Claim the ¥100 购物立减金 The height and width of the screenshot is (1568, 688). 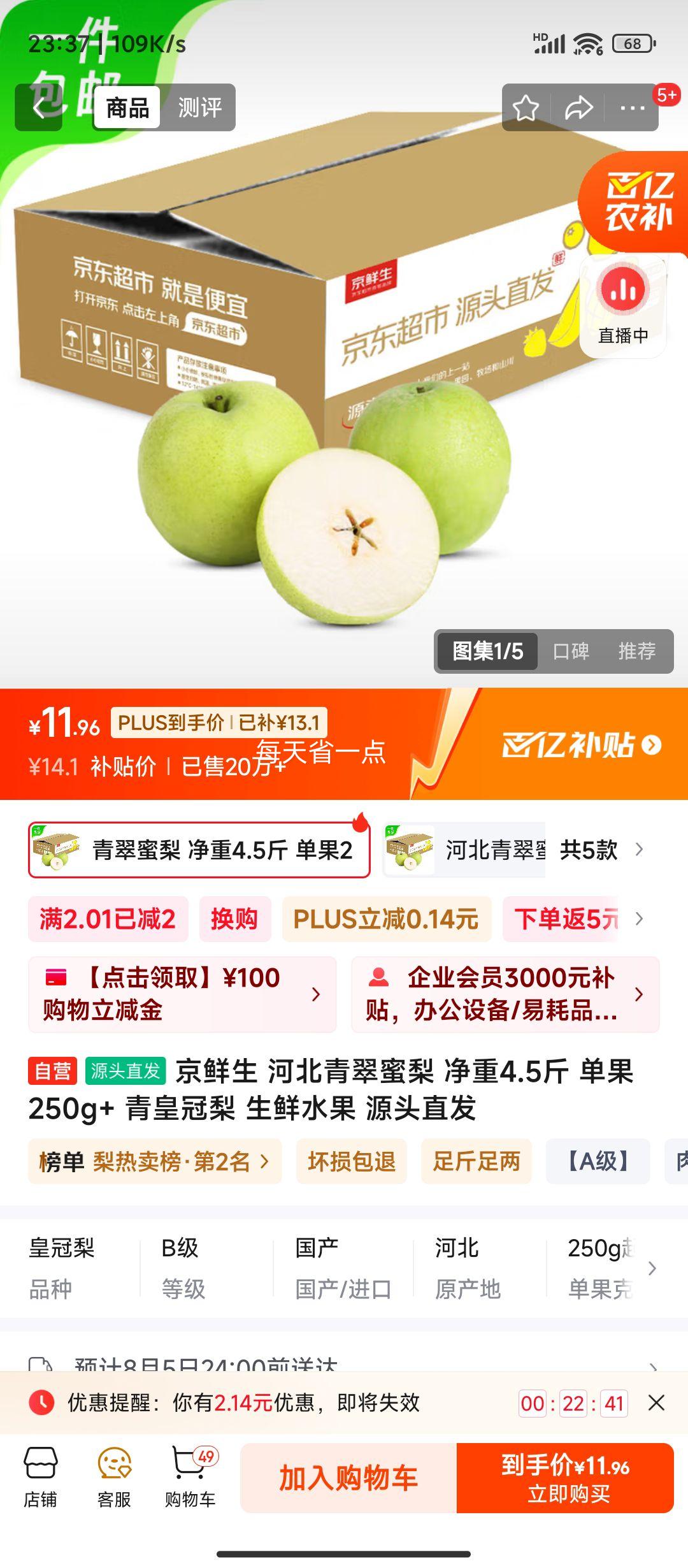[178, 994]
